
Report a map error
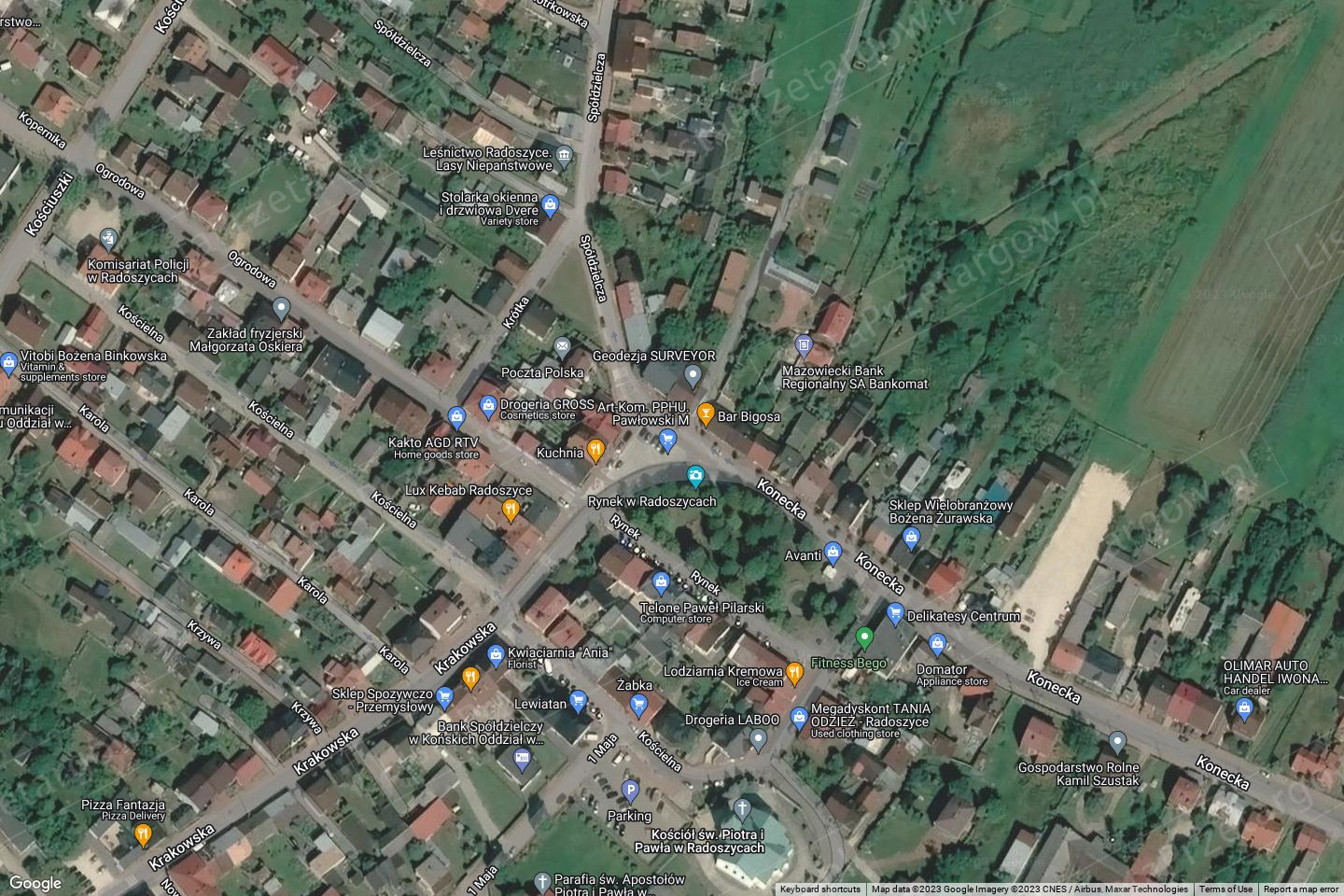[1301, 889]
